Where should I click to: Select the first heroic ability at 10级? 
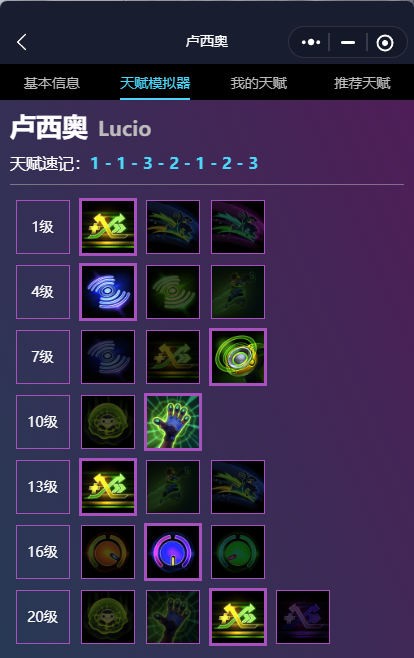click(x=108, y=422)
